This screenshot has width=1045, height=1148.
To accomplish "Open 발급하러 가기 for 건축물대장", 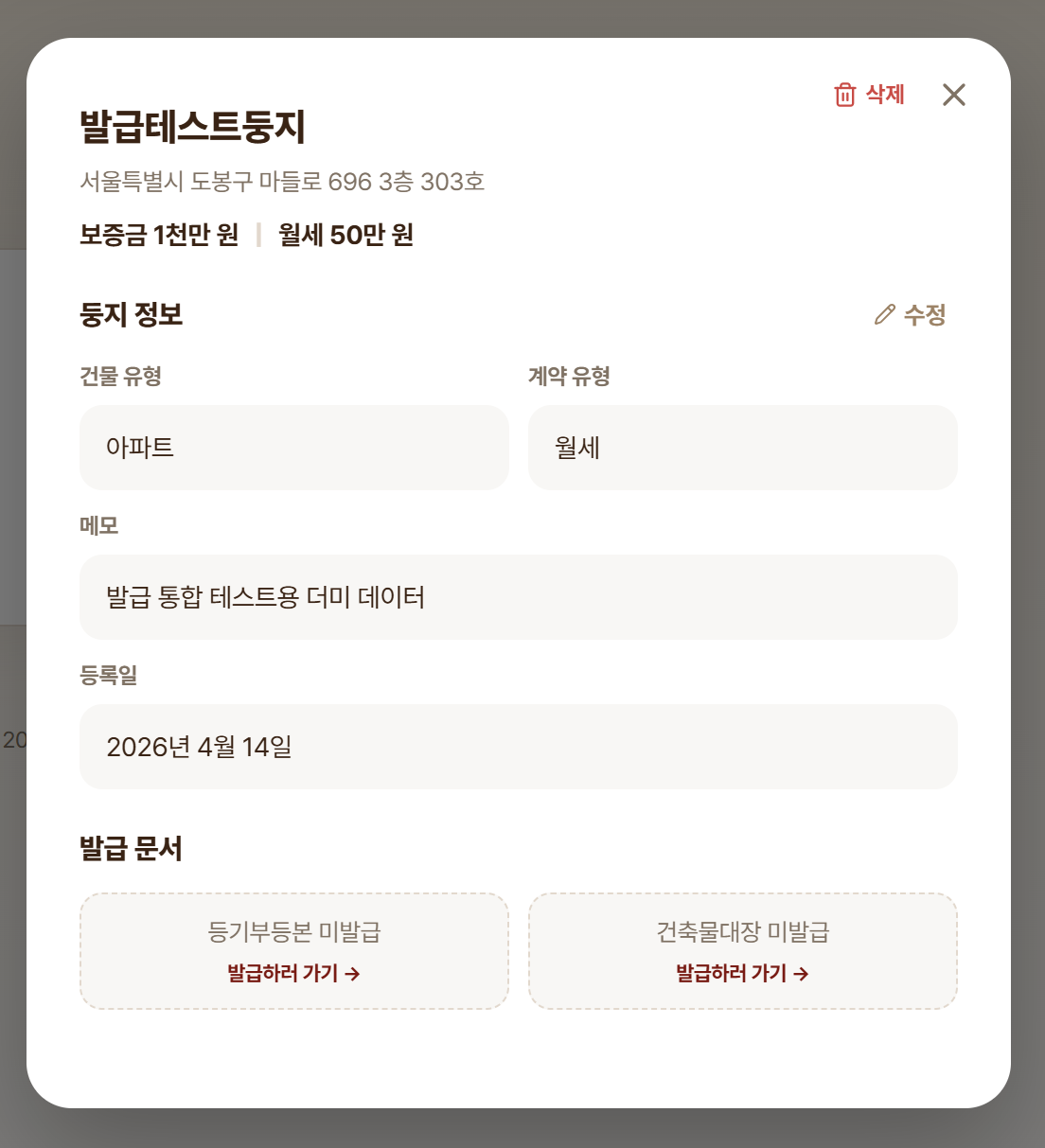I will (x=742, y=973).
